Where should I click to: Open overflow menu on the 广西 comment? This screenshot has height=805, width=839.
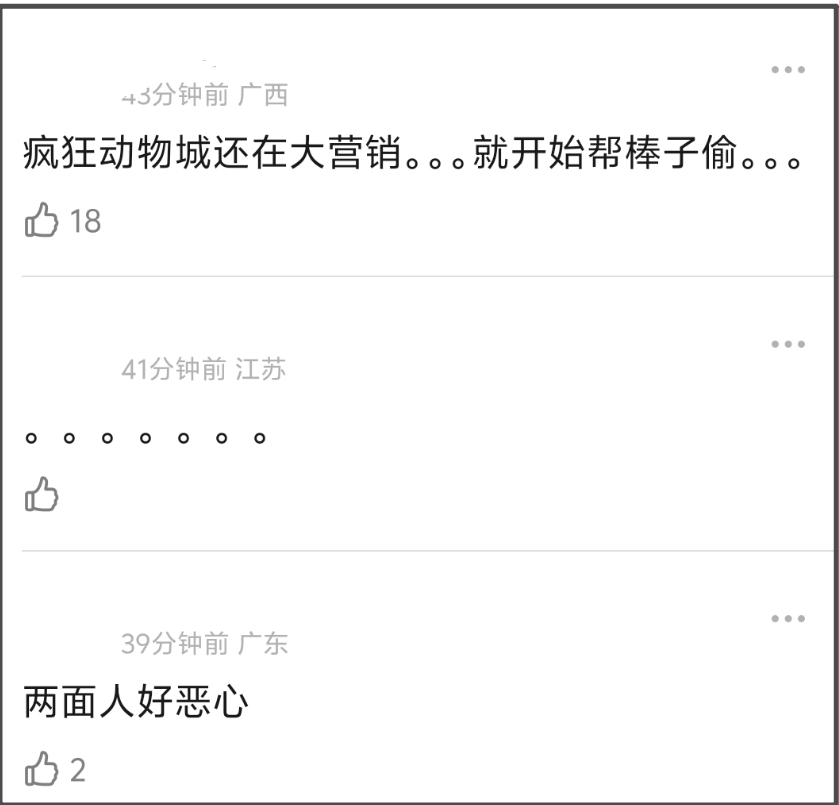[788, 70]
